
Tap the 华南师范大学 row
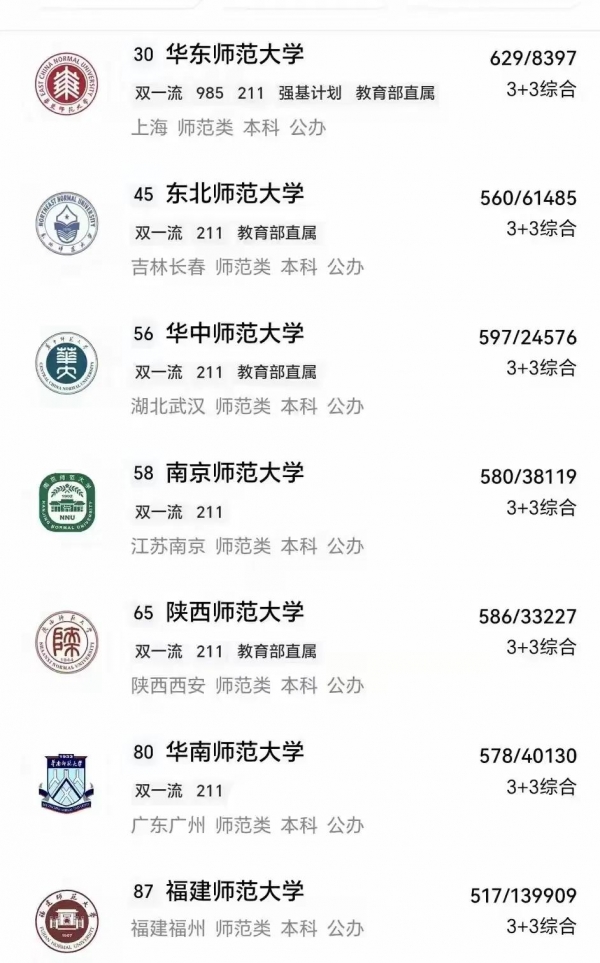tap(235, 751)
